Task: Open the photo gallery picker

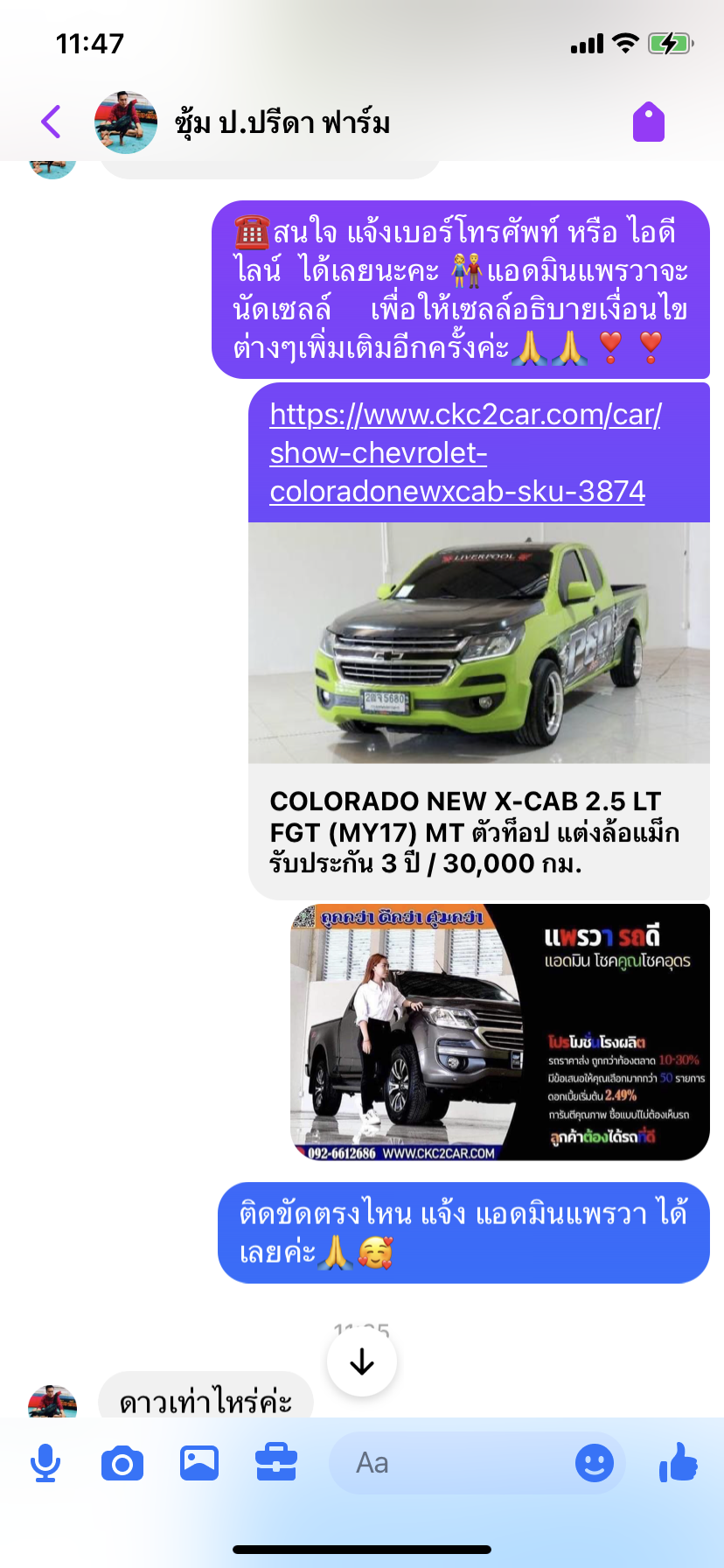Action: pyautogui.click(x=199, y=1463)
